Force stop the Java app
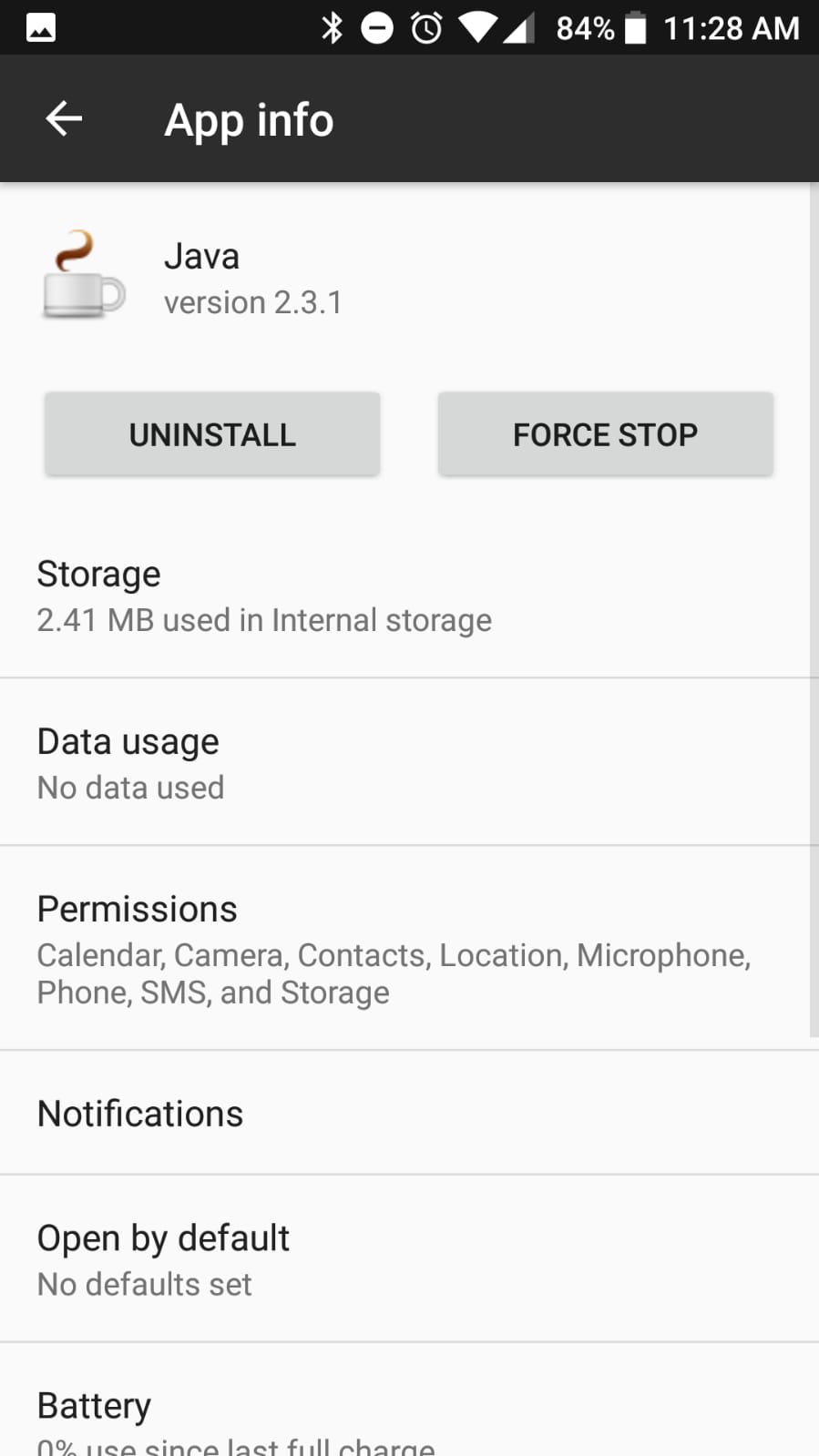819x1456 pixels. pyautogui.click(x=606, y=434)
